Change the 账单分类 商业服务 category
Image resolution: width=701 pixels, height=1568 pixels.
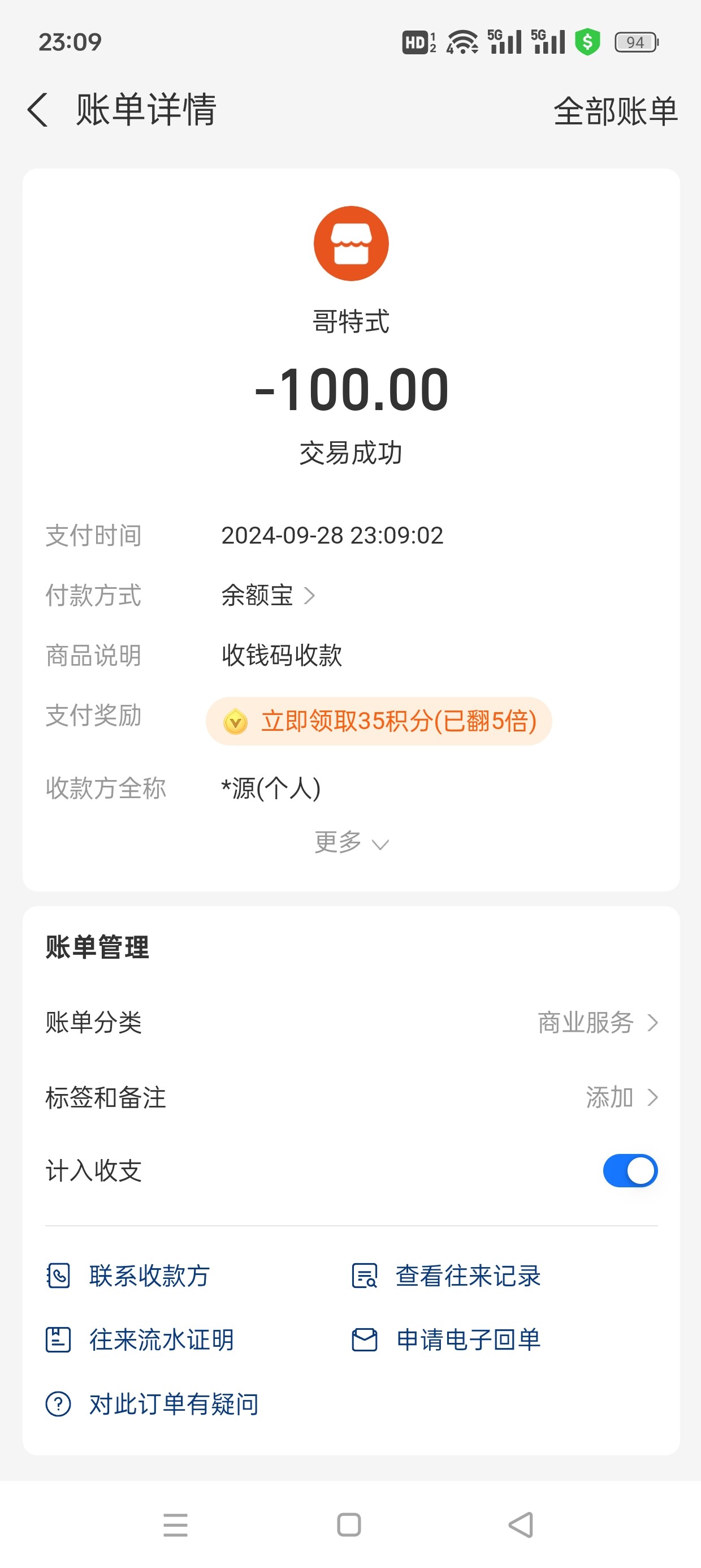click(351, 1023)
